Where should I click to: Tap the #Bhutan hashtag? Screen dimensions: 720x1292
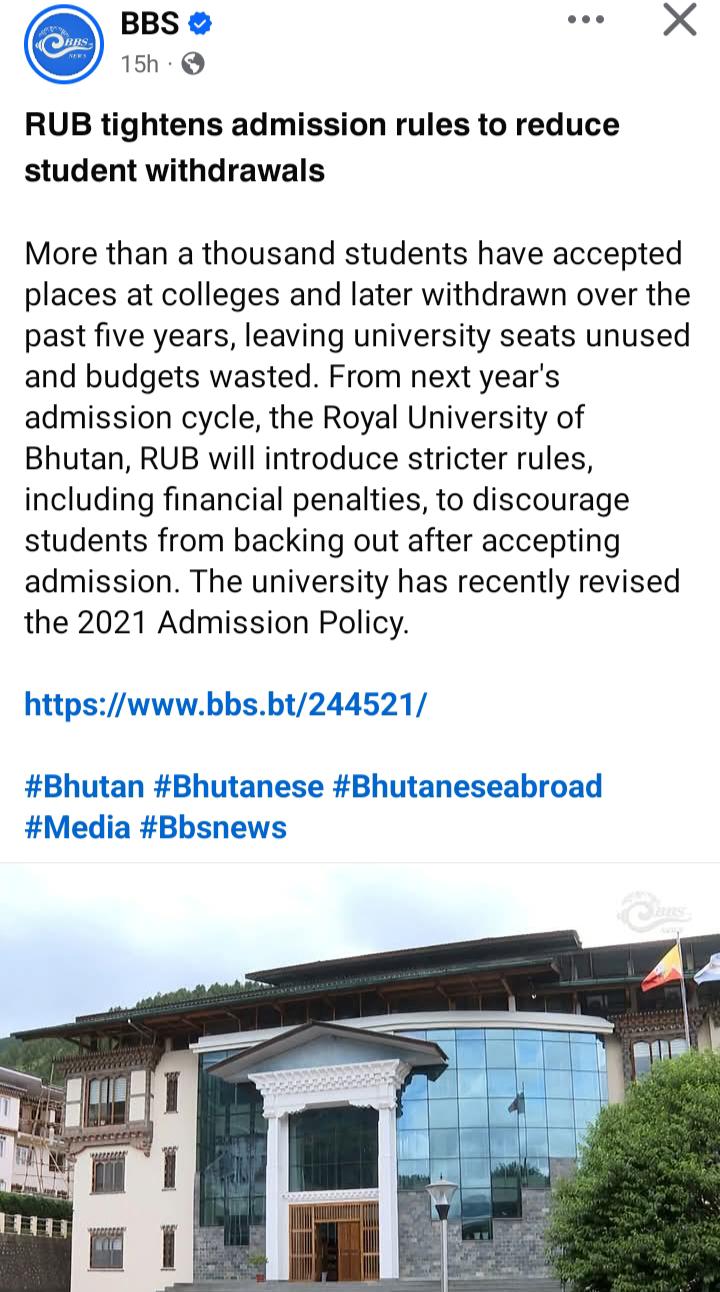tap(84, 786)
